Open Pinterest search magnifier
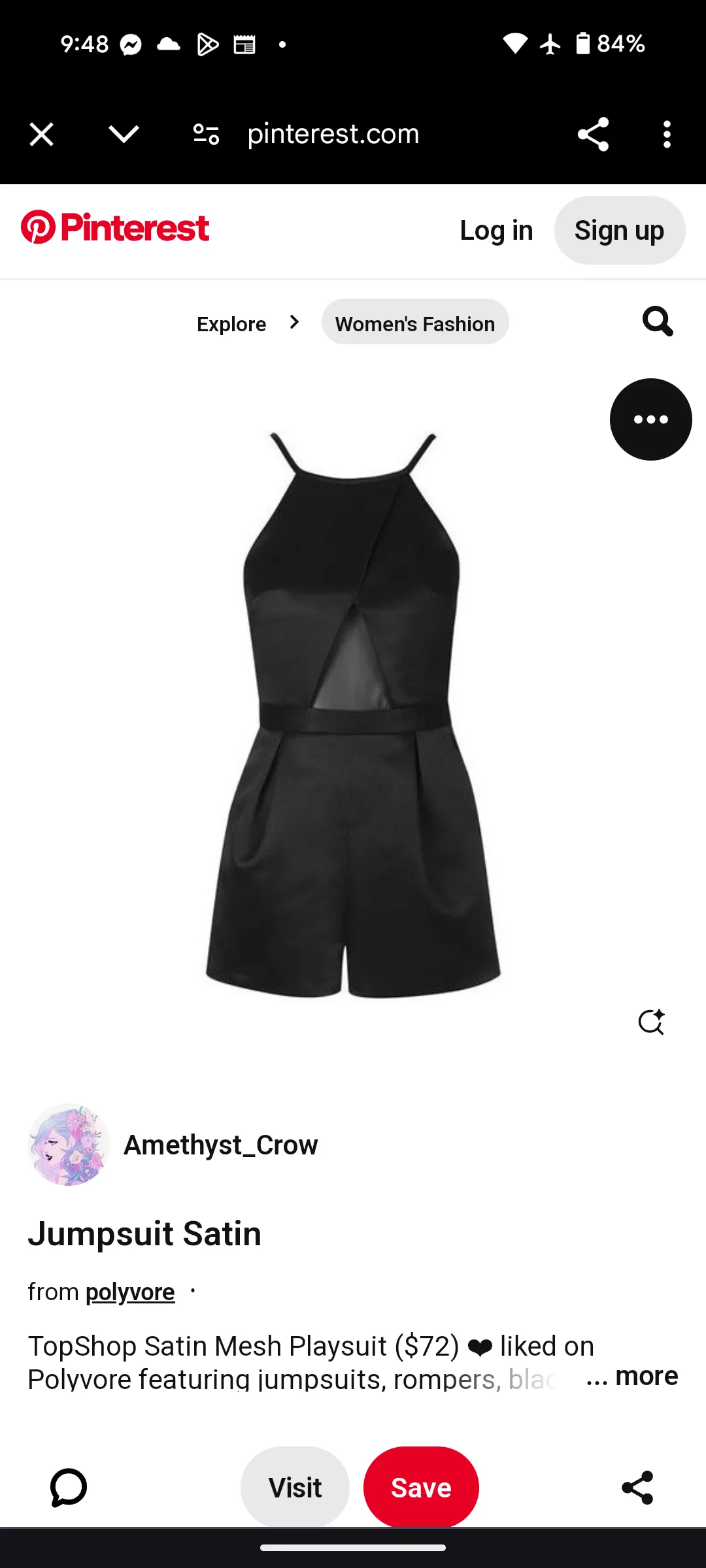Viewport: 706px width, 1568px height. pos(657,321)
